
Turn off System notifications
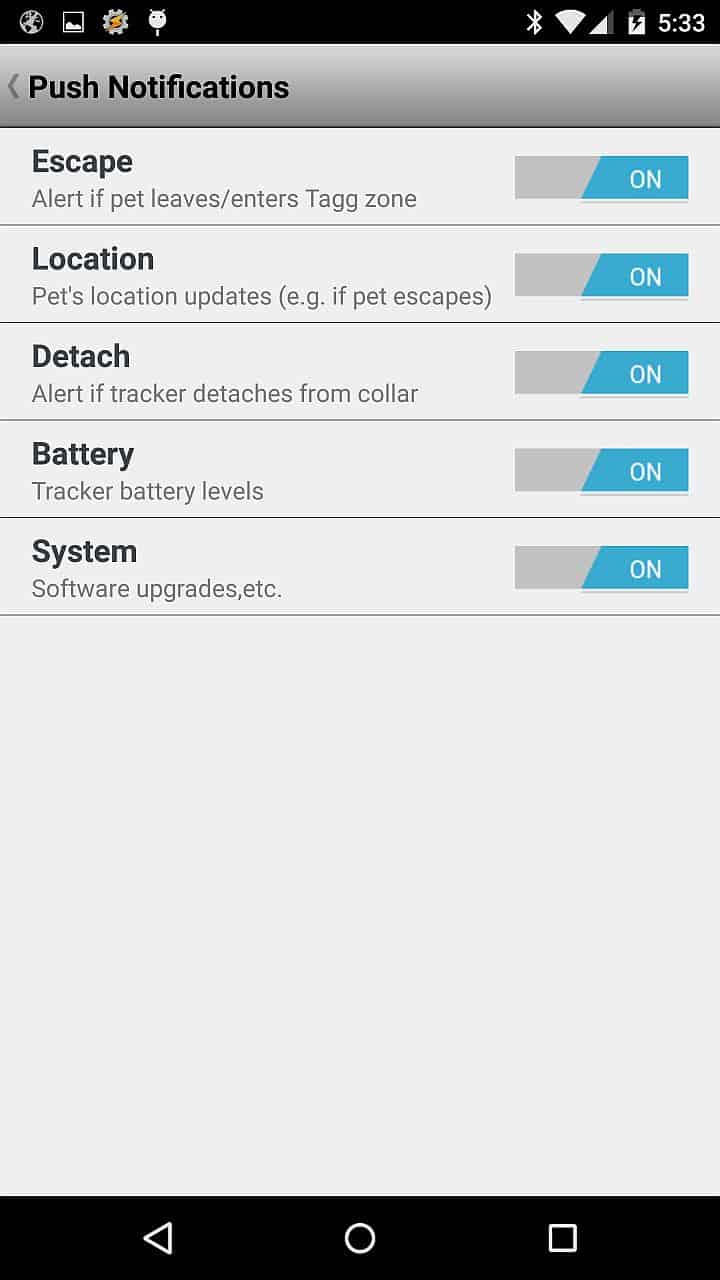(x=601, y=569)
